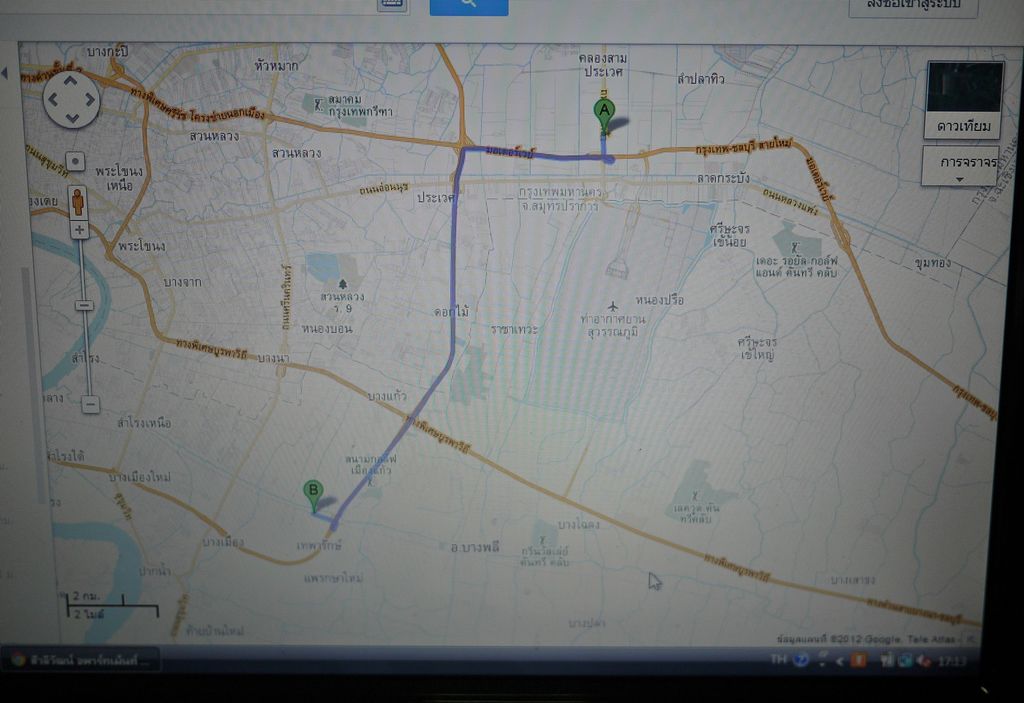This screenshot has height=703, width=1024.
Task: Open the on-screen keyboard icon
Action: [x=392, y=5]
